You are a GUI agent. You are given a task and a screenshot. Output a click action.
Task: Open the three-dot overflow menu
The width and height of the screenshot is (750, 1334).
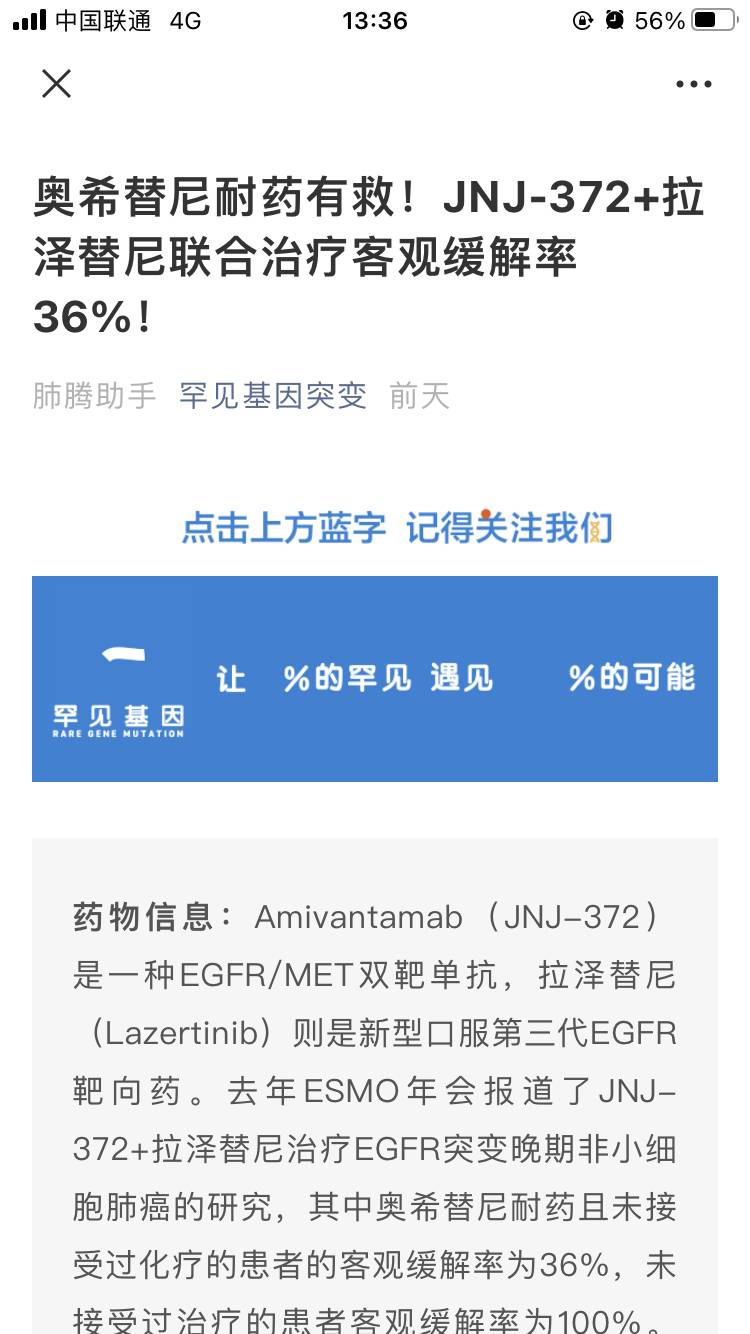693,85
